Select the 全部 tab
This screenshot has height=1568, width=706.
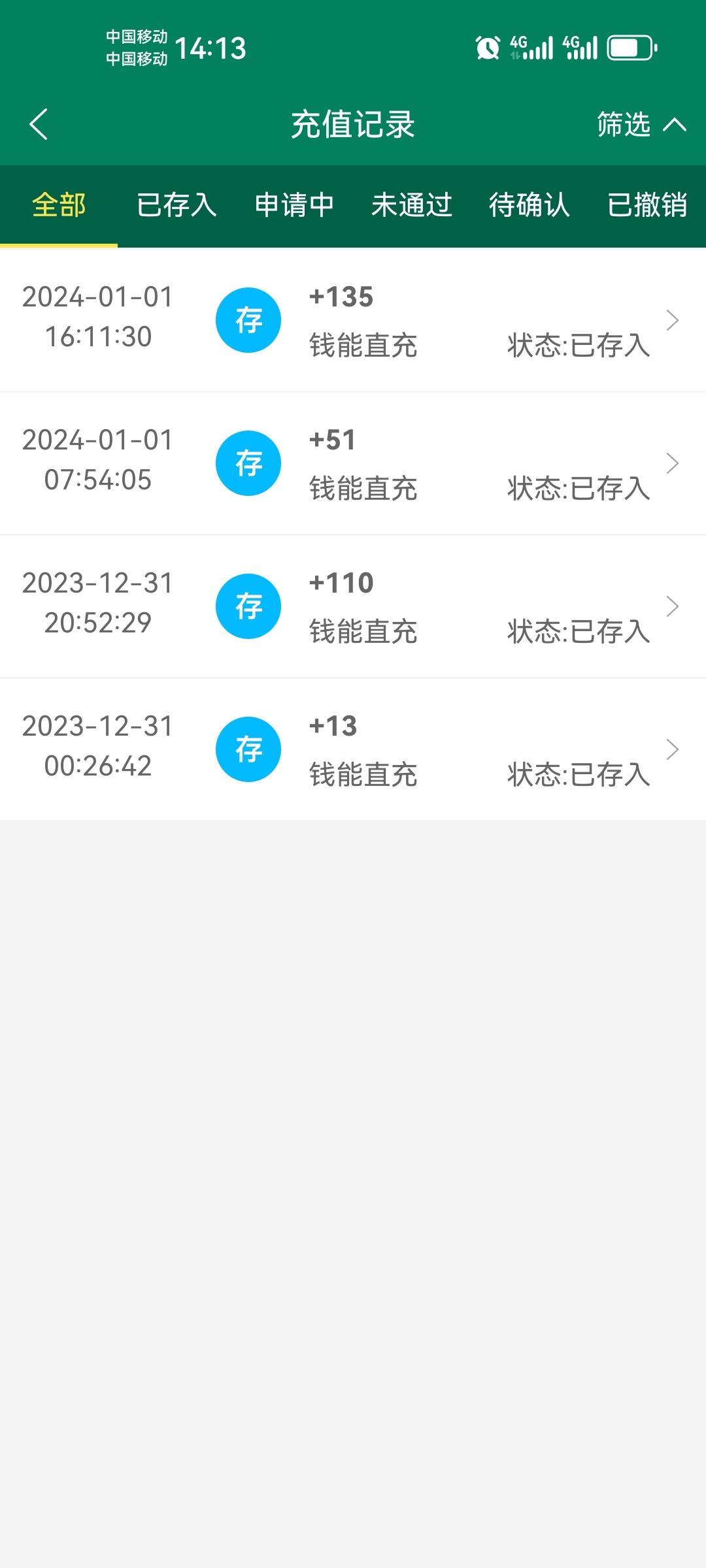tap(59, 205)
